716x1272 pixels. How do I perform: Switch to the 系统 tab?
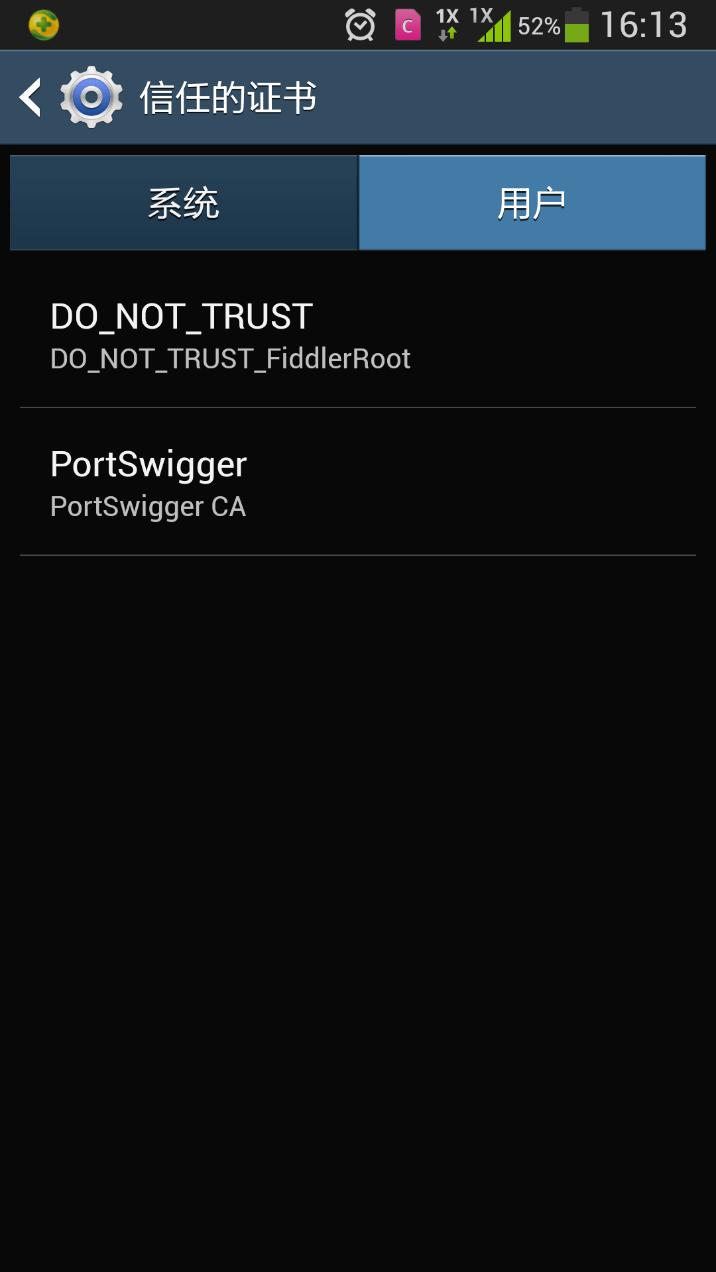point(183,203)
